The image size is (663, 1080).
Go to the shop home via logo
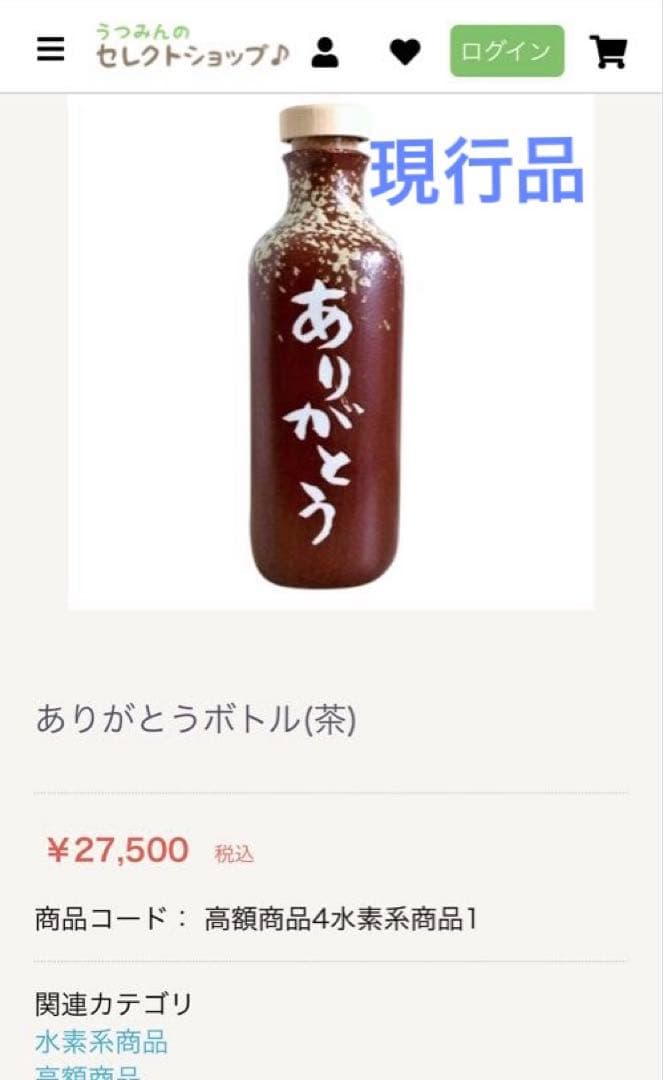point(192,48)
